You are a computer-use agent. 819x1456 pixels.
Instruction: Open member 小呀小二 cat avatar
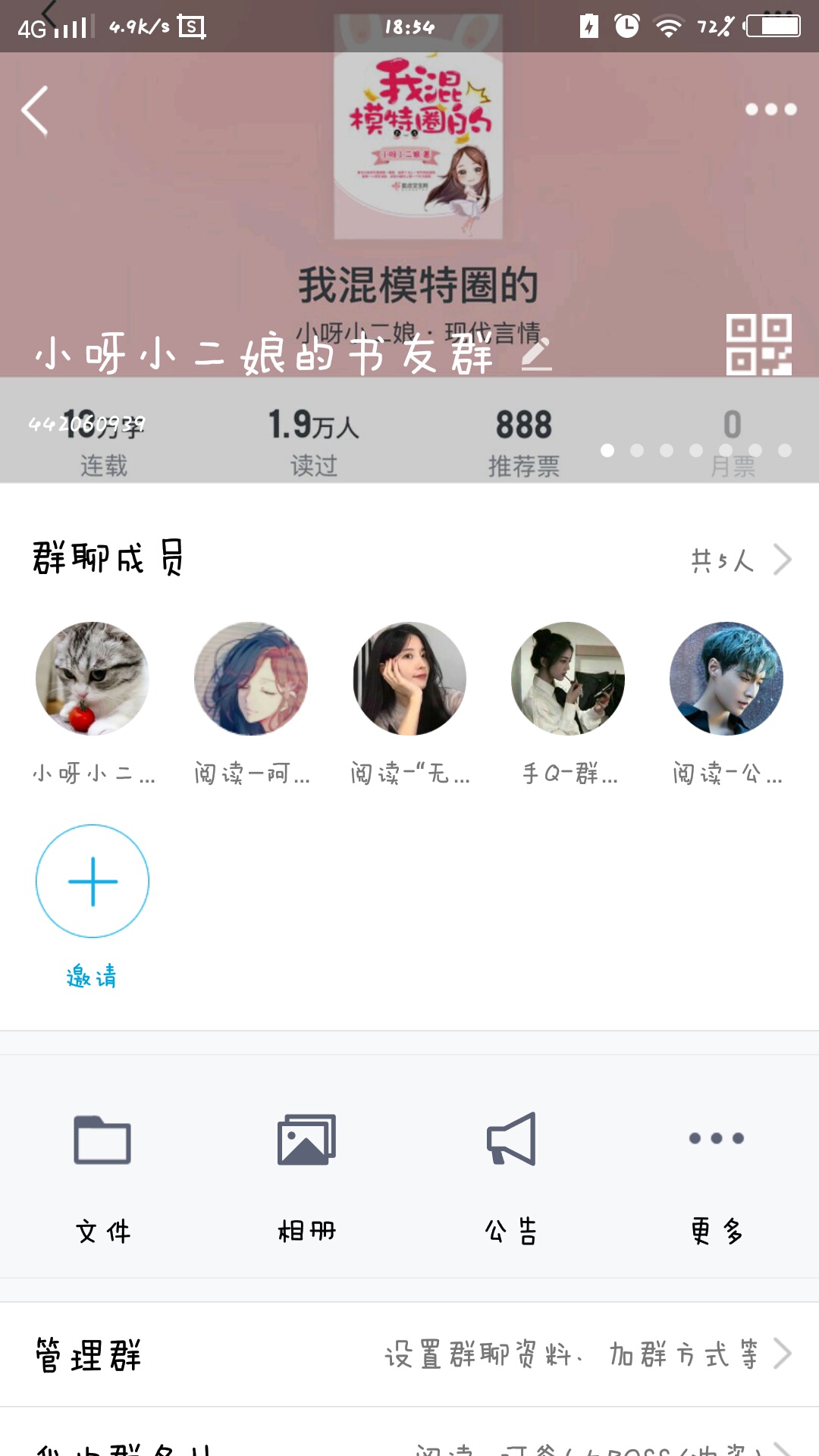click(x=93, y=679)
